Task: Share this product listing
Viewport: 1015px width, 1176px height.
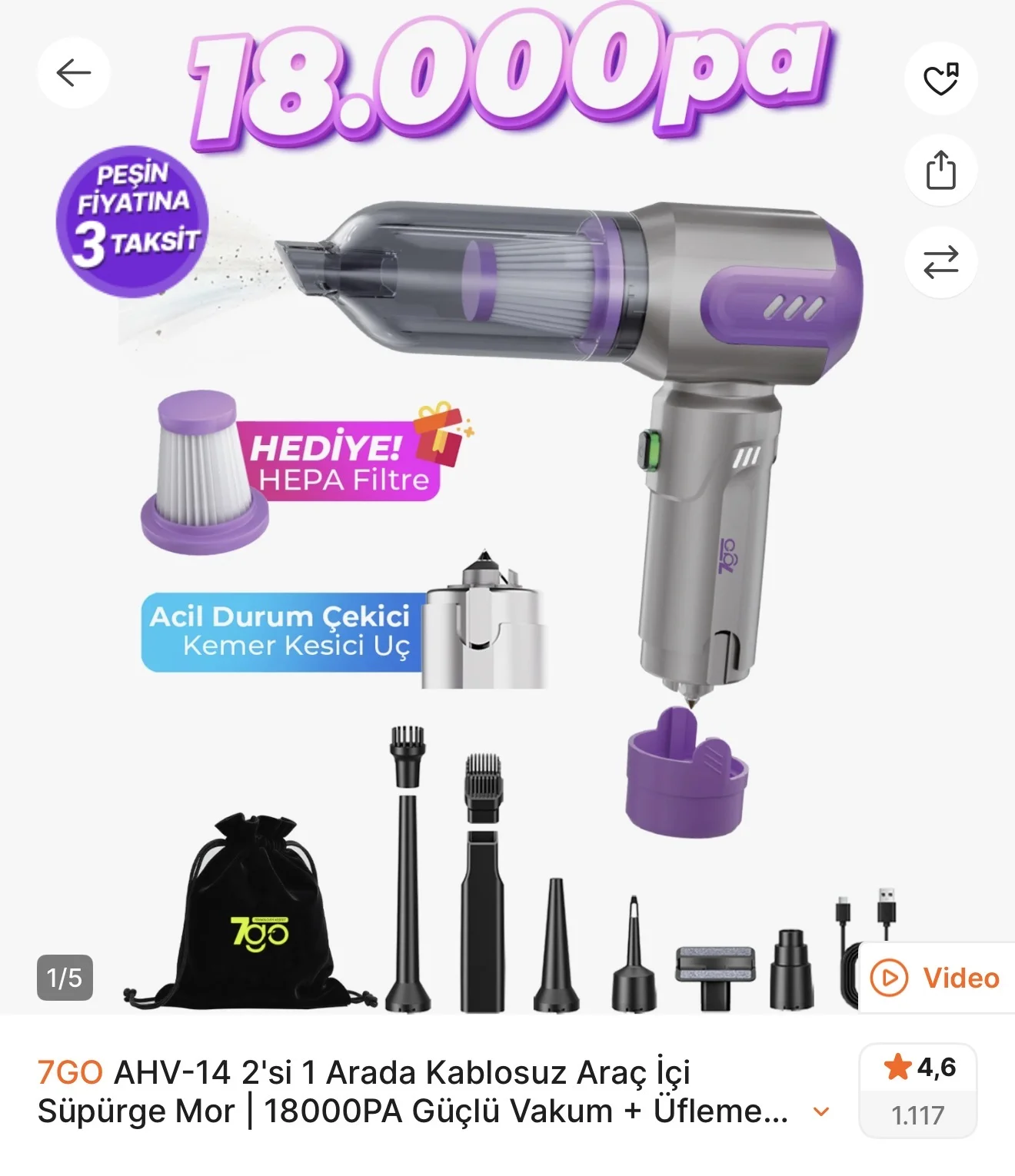Action: pyautogui.click(x=940, y=170)
